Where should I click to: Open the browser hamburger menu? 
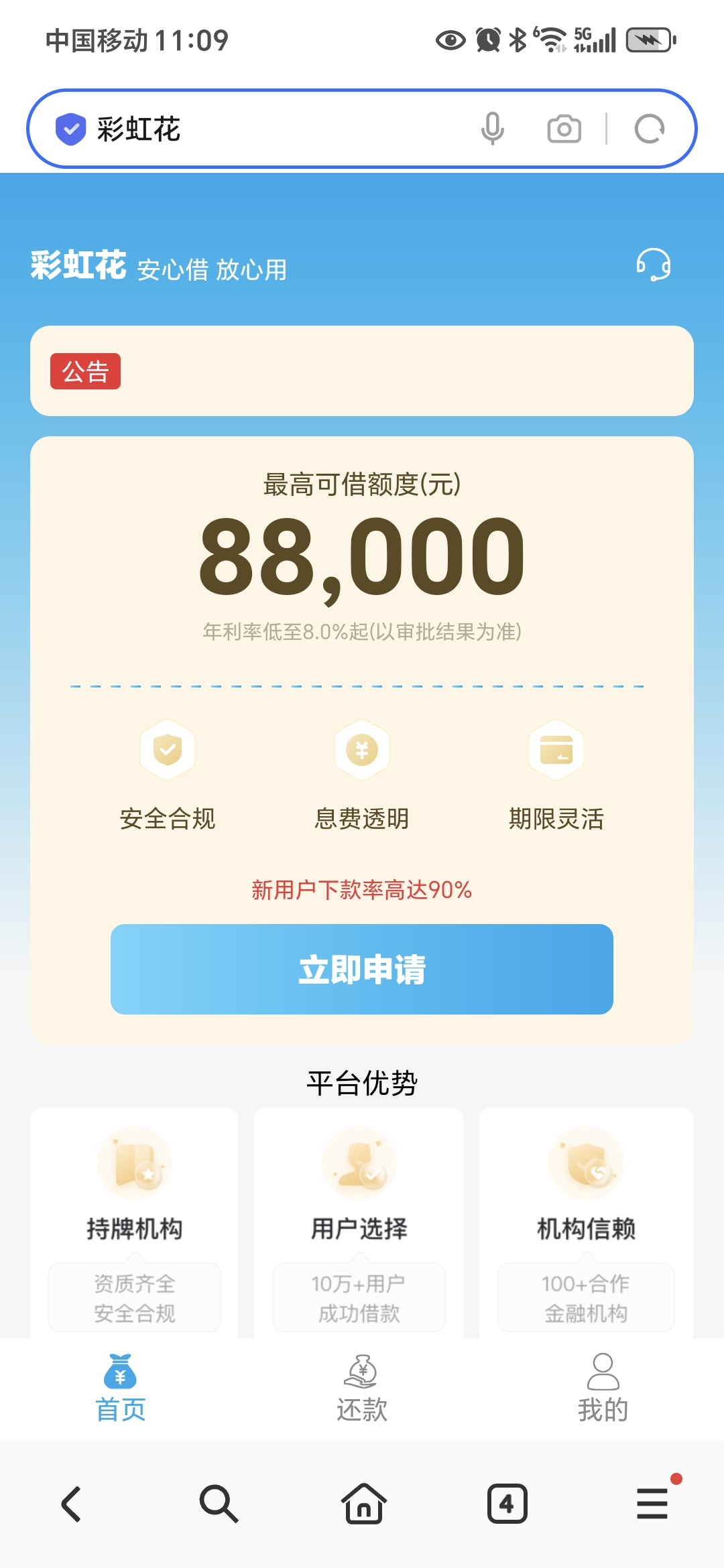[652, 1504]
